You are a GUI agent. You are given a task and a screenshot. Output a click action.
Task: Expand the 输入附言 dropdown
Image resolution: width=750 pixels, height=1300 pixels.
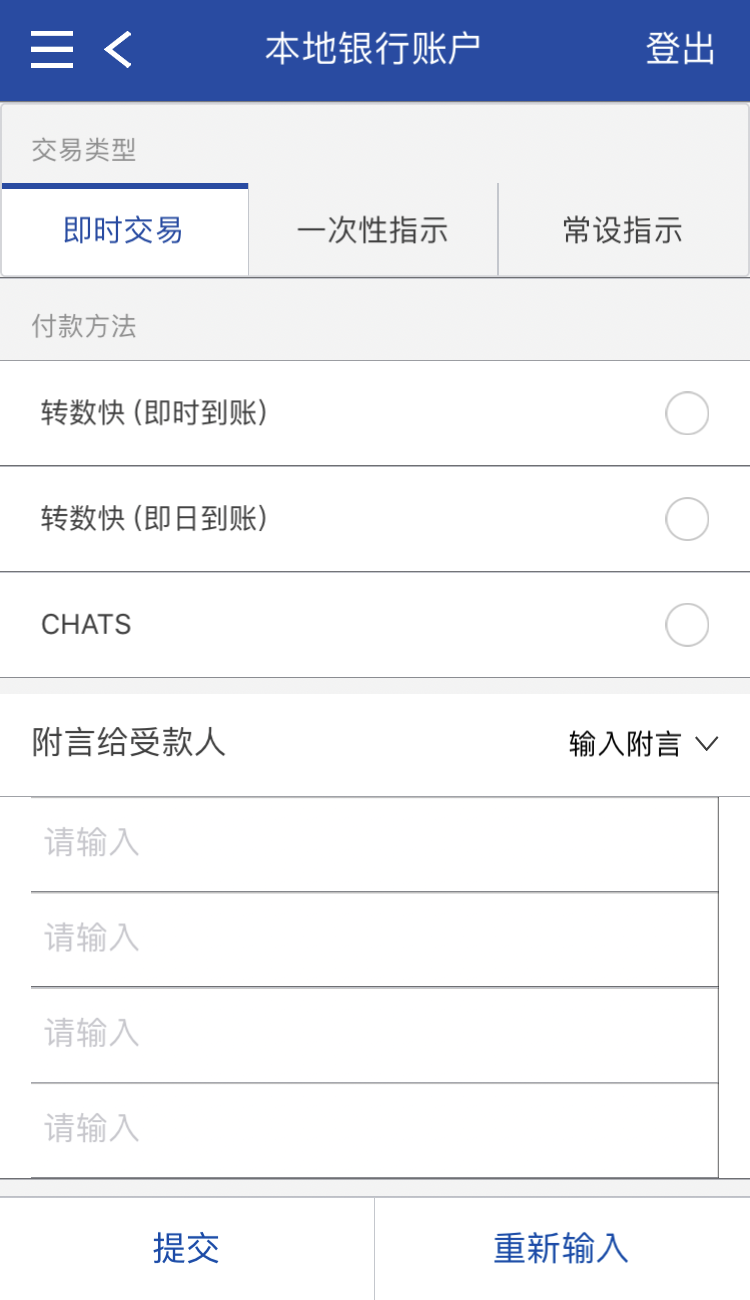point(644,744)
